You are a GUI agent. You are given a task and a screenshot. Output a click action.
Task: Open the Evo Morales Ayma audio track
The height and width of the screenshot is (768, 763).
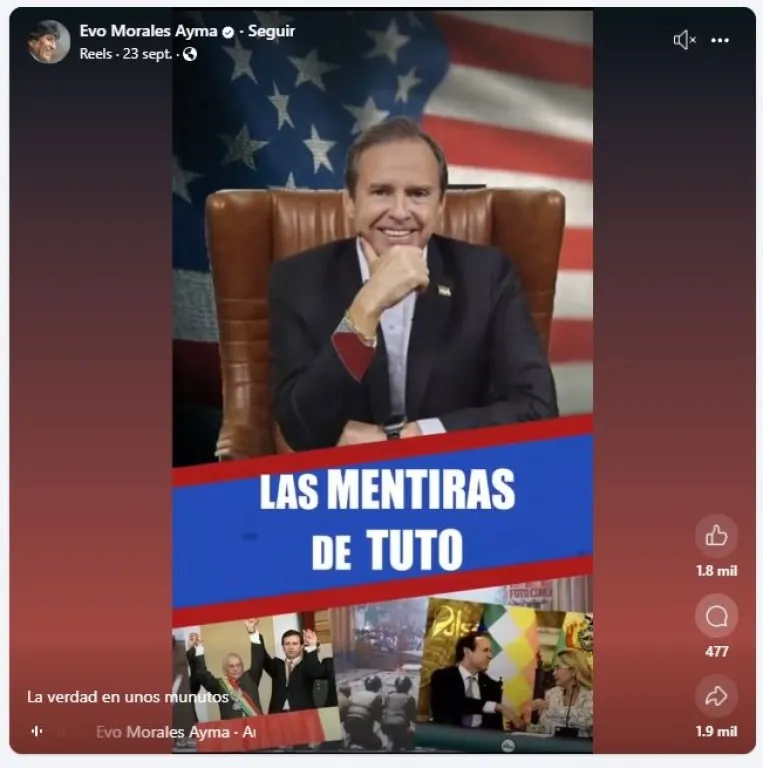pos(174,731)
